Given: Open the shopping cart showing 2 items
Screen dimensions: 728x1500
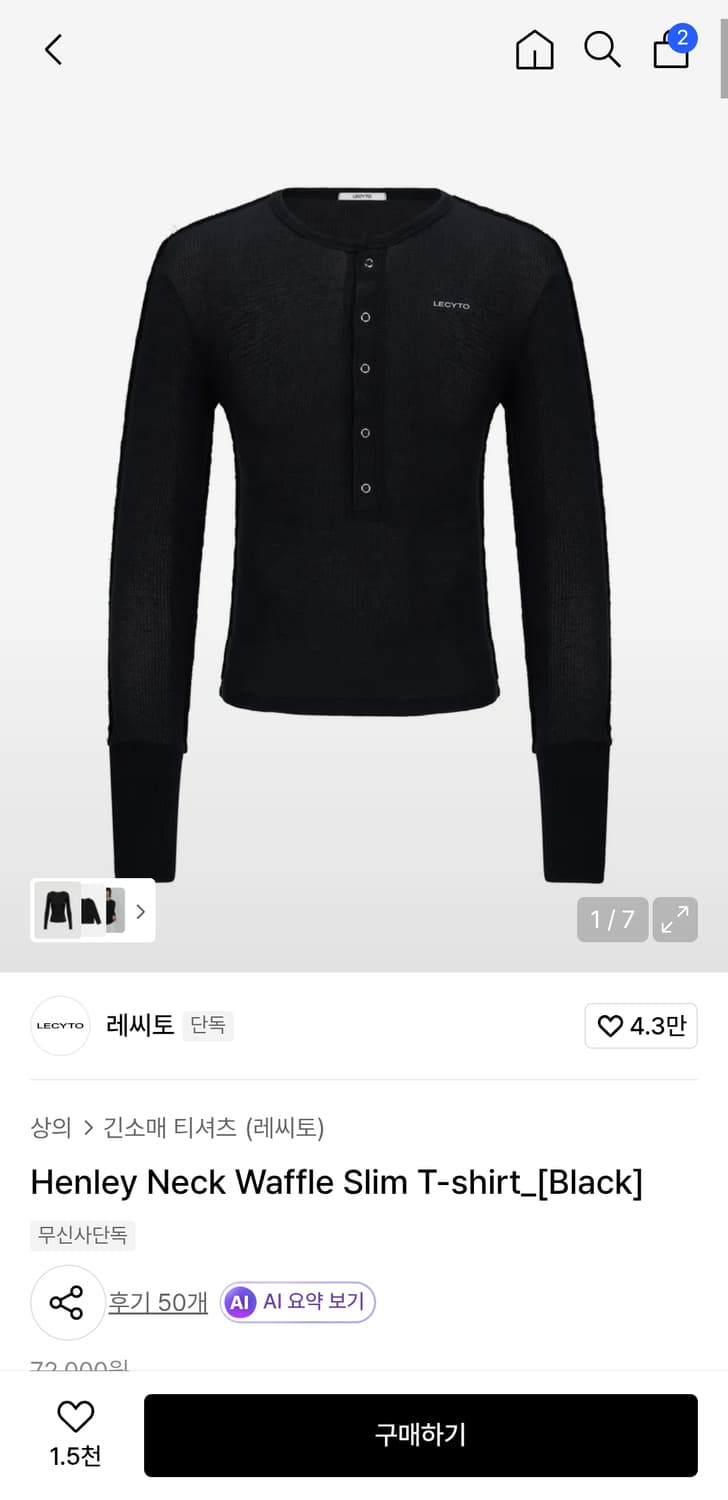Looking at the screenshot, I should click(670, 52).
